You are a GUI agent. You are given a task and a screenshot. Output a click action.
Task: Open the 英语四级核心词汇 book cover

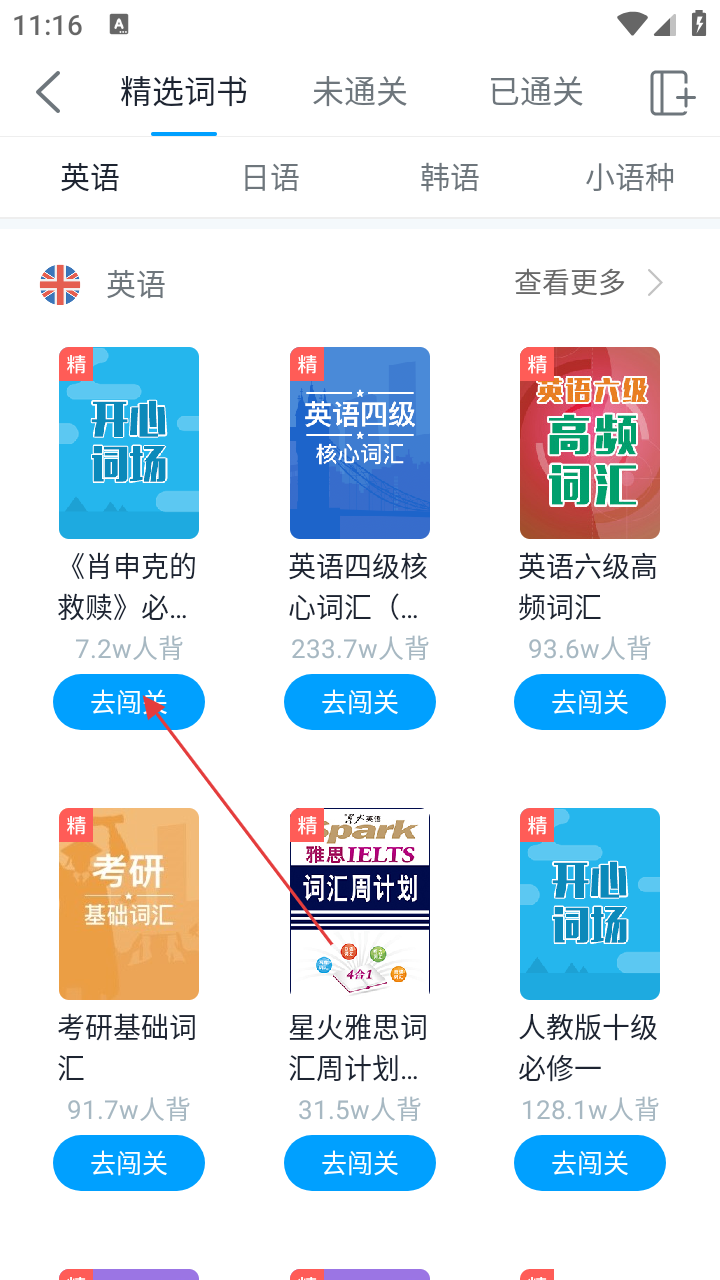tap(360, 443)
